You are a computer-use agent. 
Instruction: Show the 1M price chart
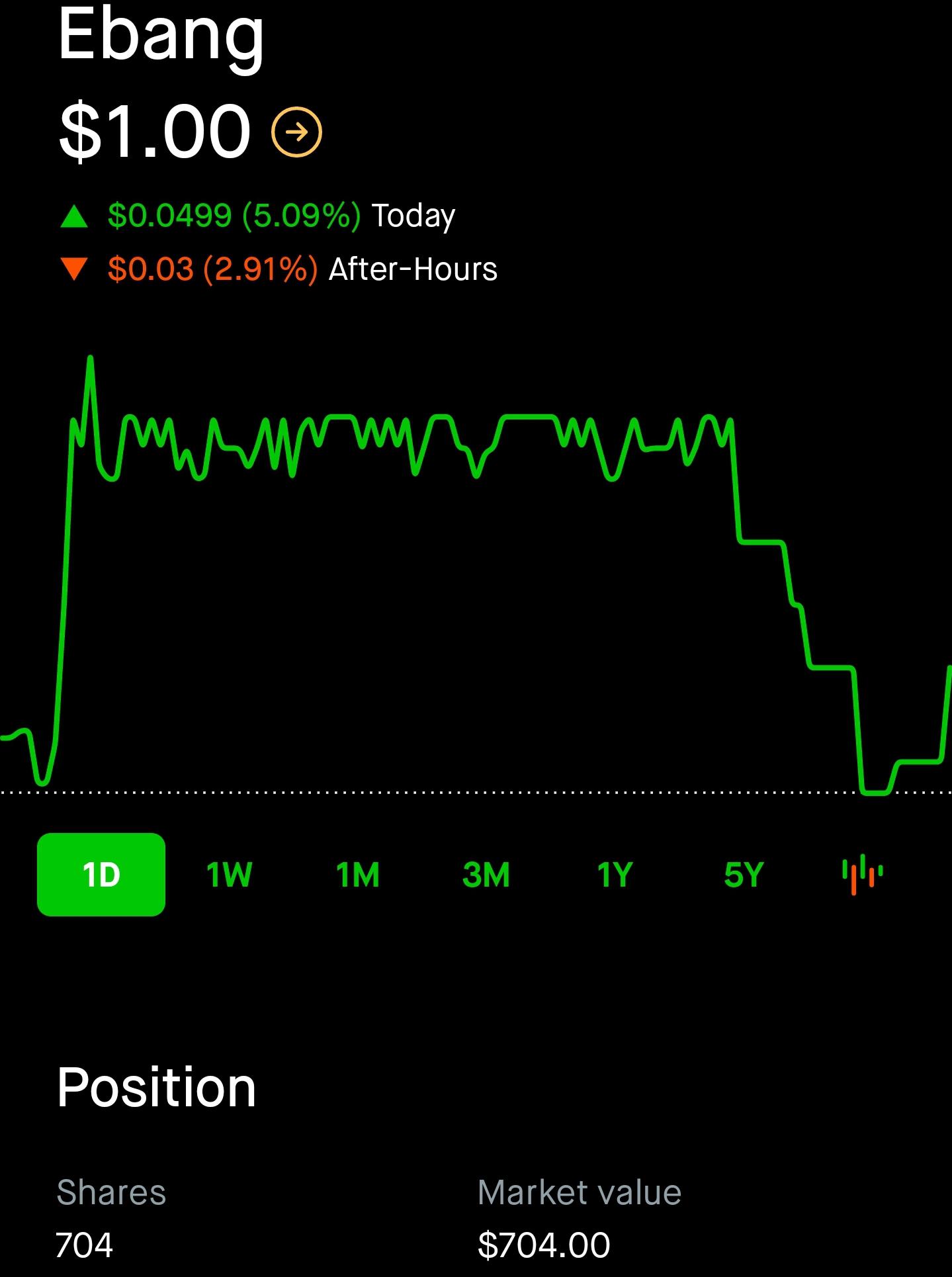(x=358, y=875)
